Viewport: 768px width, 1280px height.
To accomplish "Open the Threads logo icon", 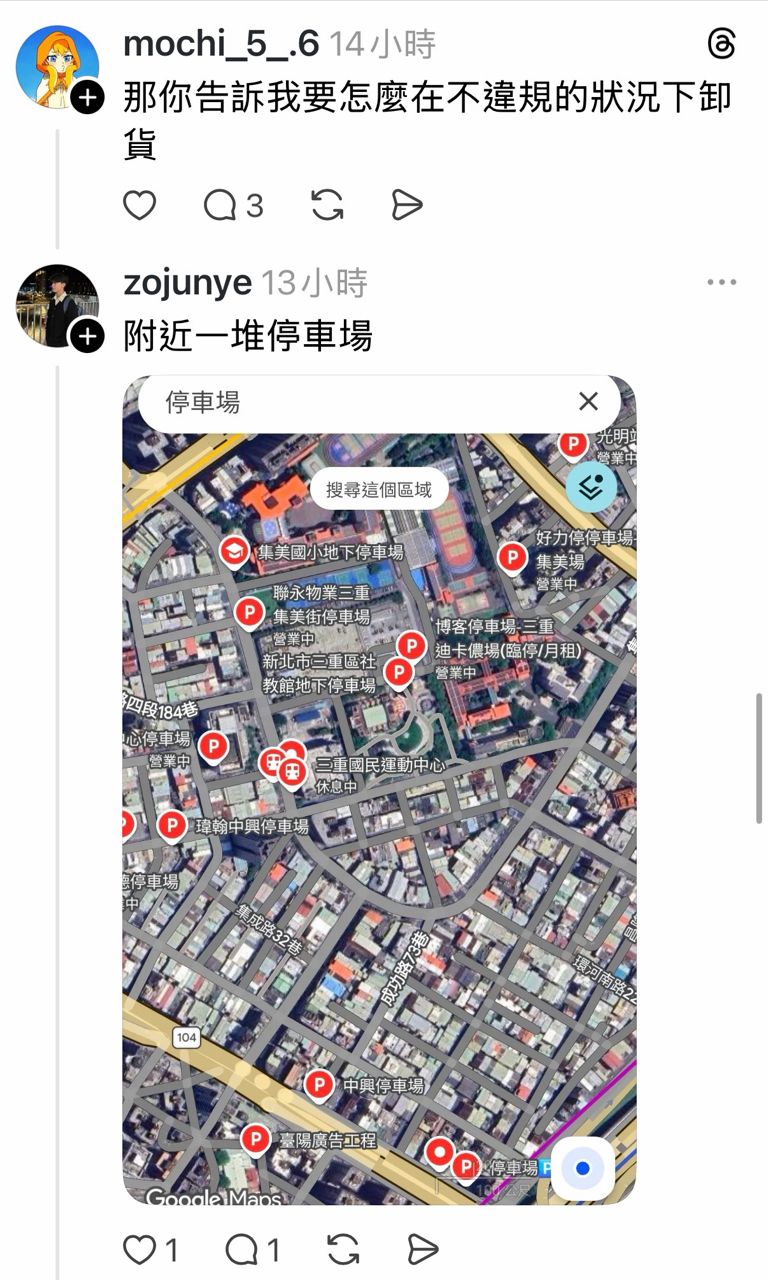I will click(722, 44).
